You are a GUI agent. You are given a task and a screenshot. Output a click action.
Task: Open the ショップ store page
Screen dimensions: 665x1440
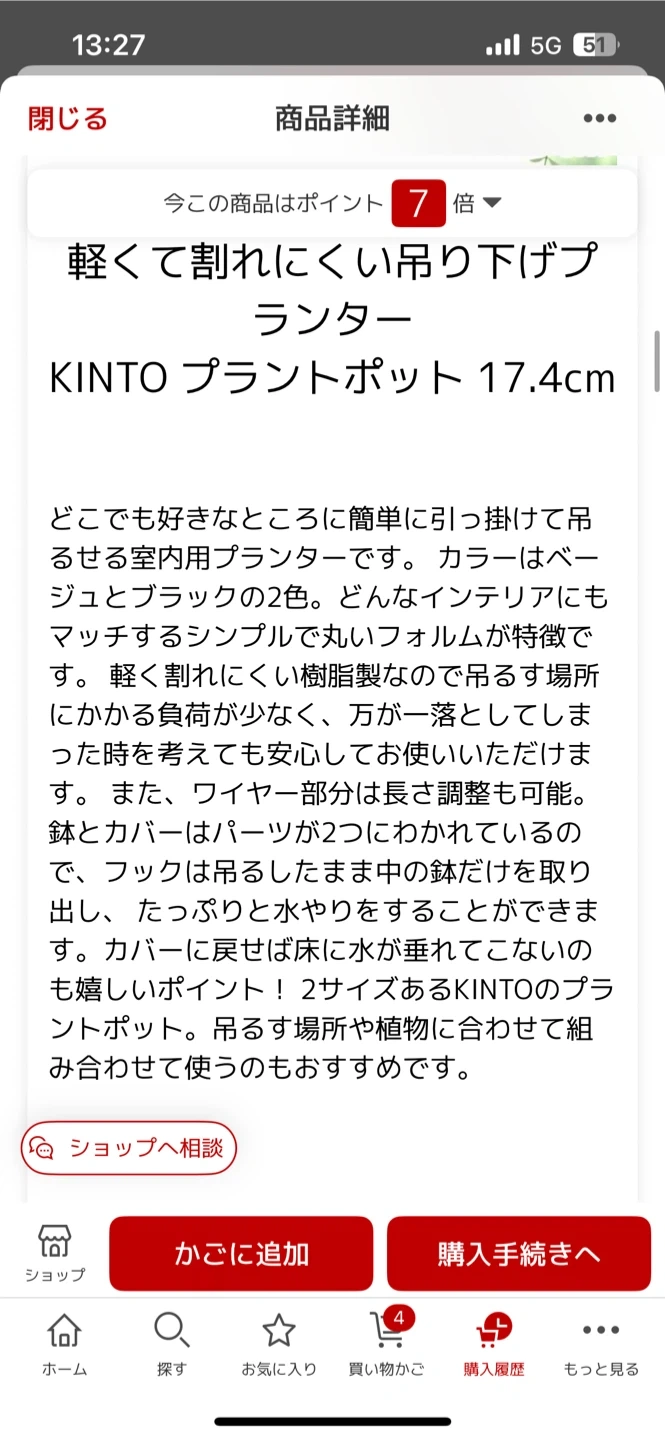coord(55,1253)
